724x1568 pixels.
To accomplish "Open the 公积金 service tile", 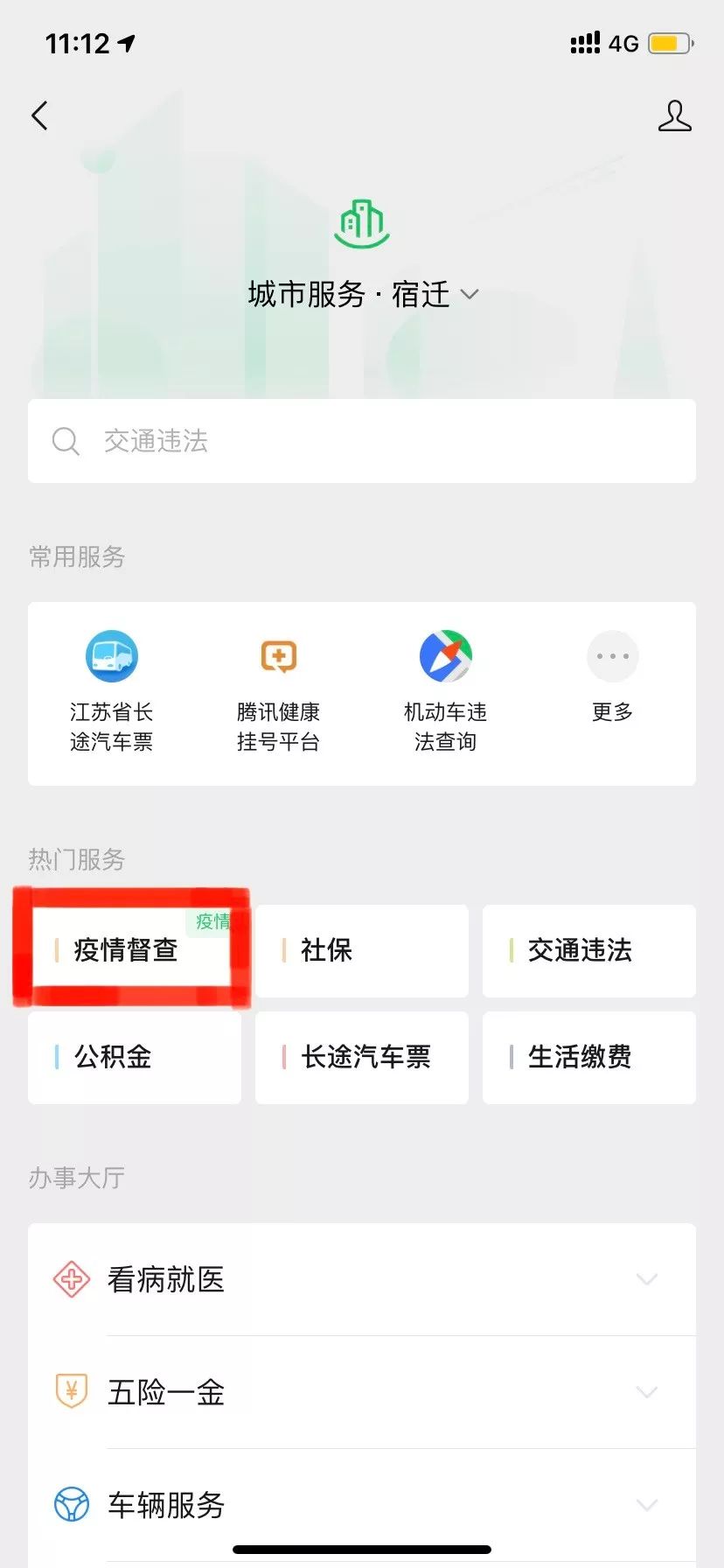I will tap(134, 1057).
